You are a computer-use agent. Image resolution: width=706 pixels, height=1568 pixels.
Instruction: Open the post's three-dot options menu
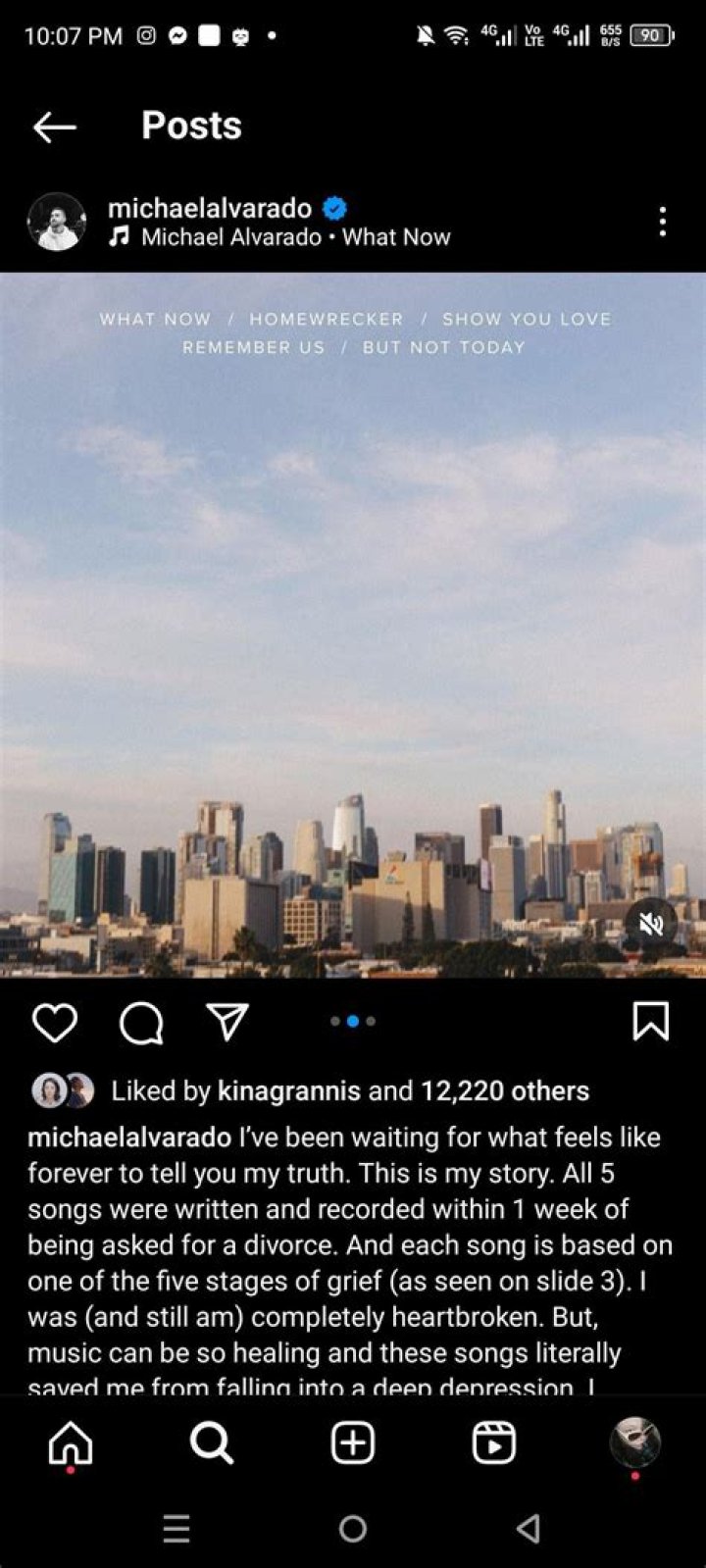coord(663,222)
